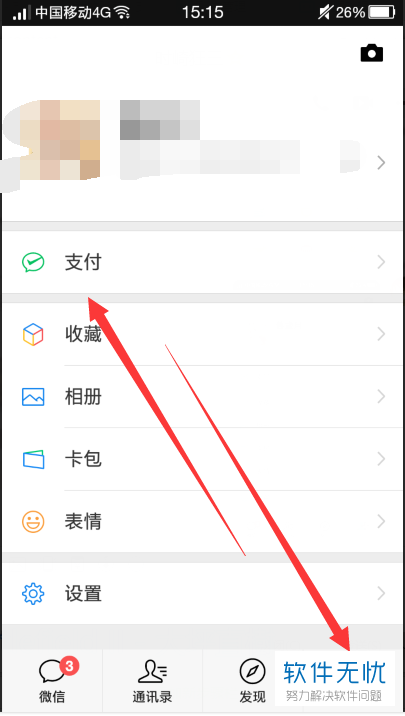The image size is (405, 716).
Task: Open the camera icon at top
Action: pyautogui.click(x=372, y=53)
